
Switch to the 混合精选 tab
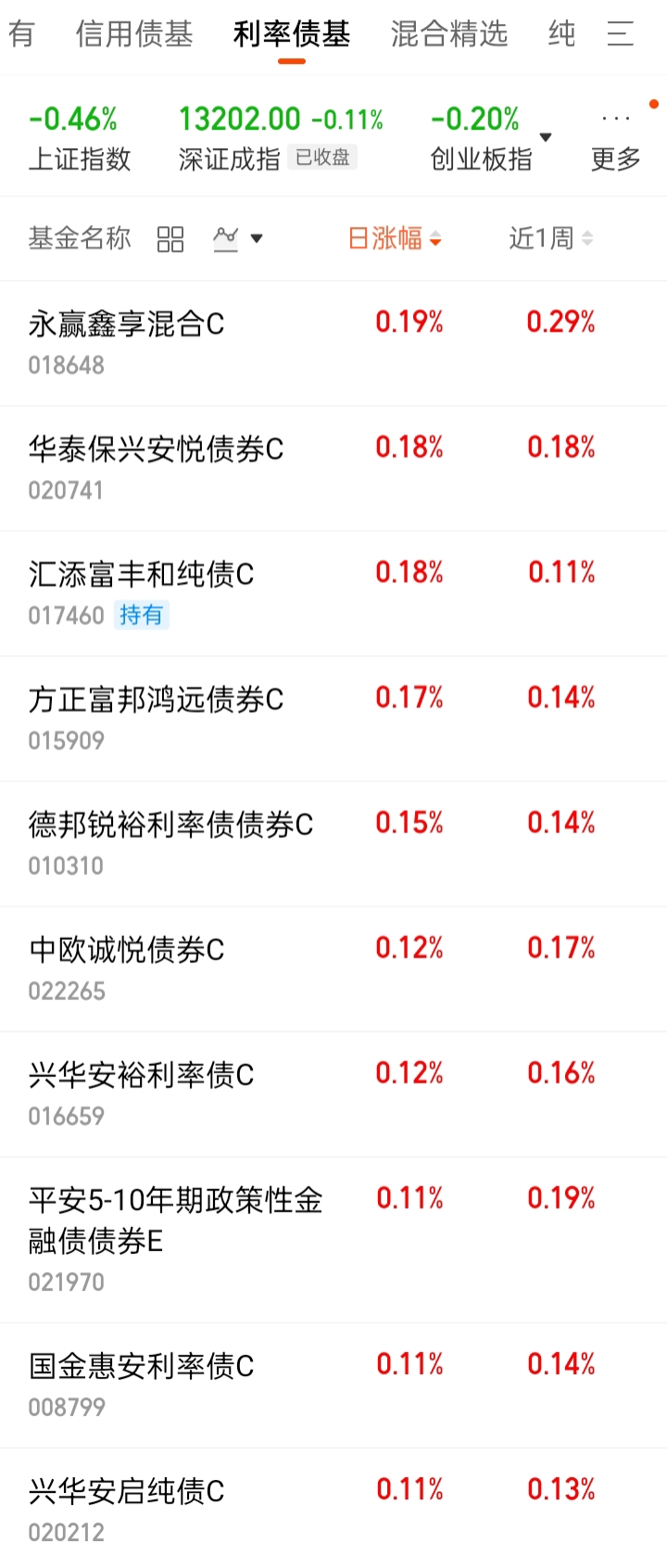coord(449,34)
